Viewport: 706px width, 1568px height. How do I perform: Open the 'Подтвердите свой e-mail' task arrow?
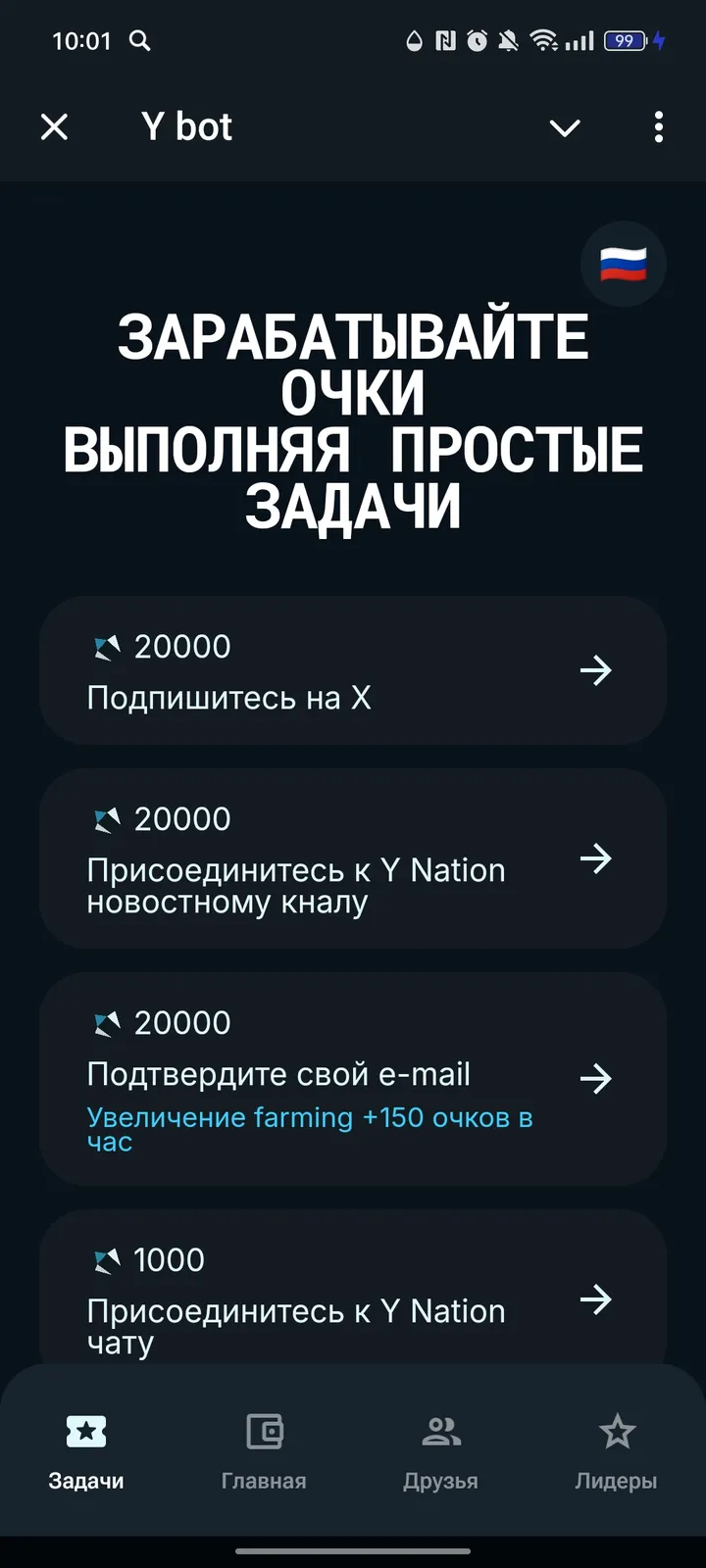[x=597, y=1078]
